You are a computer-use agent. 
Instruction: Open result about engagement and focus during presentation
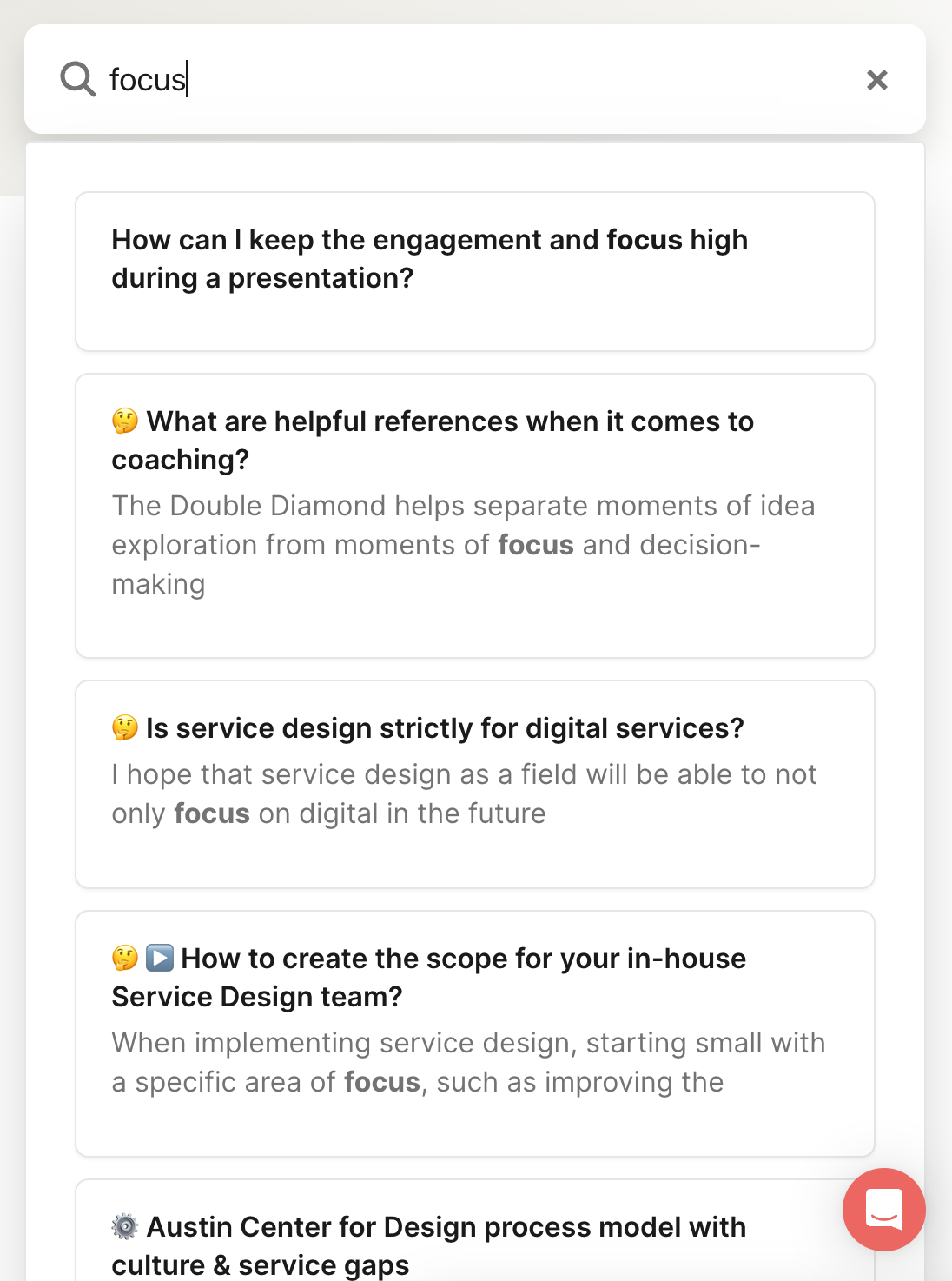[474, 271]
